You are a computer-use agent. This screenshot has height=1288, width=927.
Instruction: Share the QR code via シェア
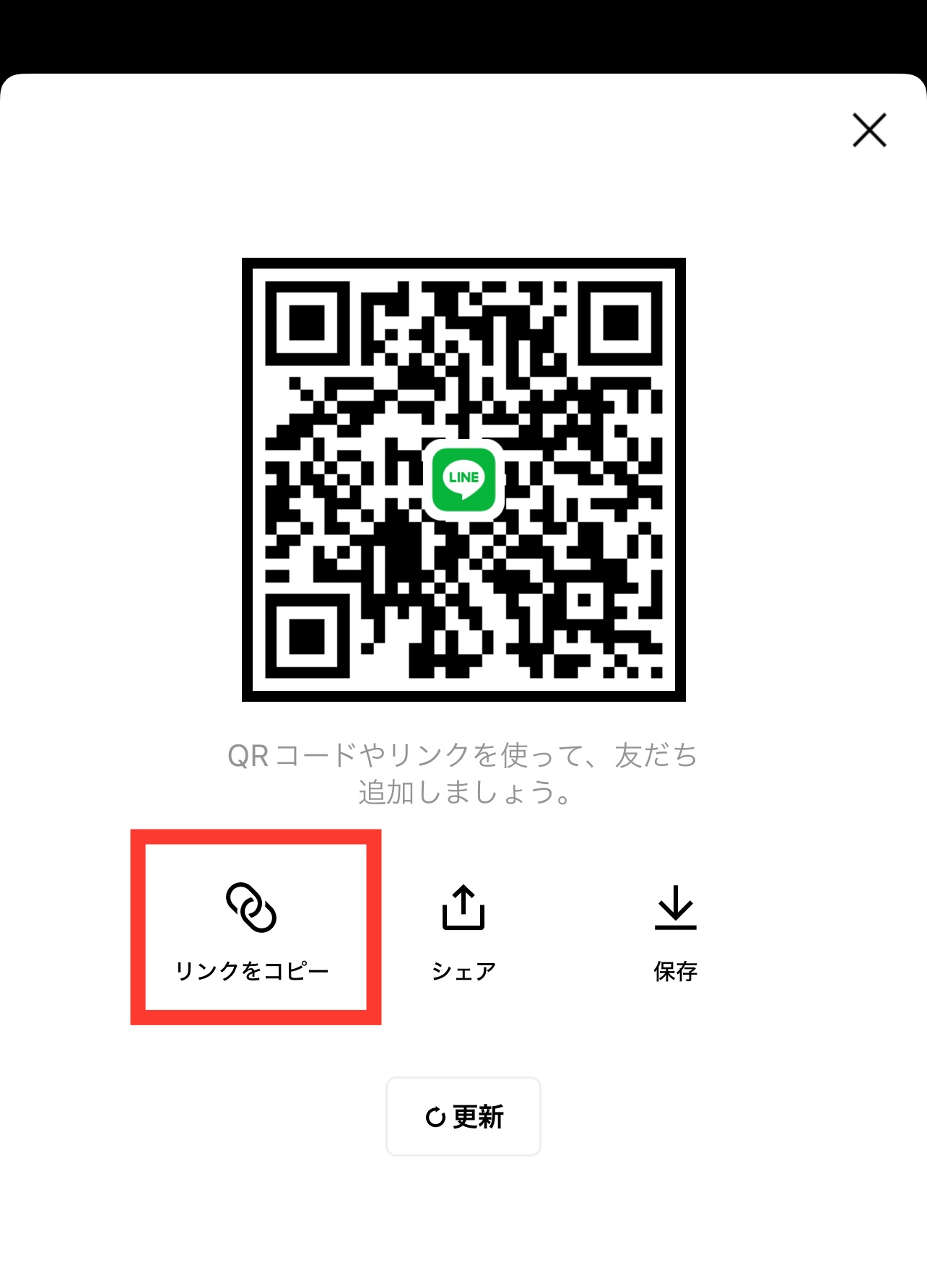tap(463, 931)
